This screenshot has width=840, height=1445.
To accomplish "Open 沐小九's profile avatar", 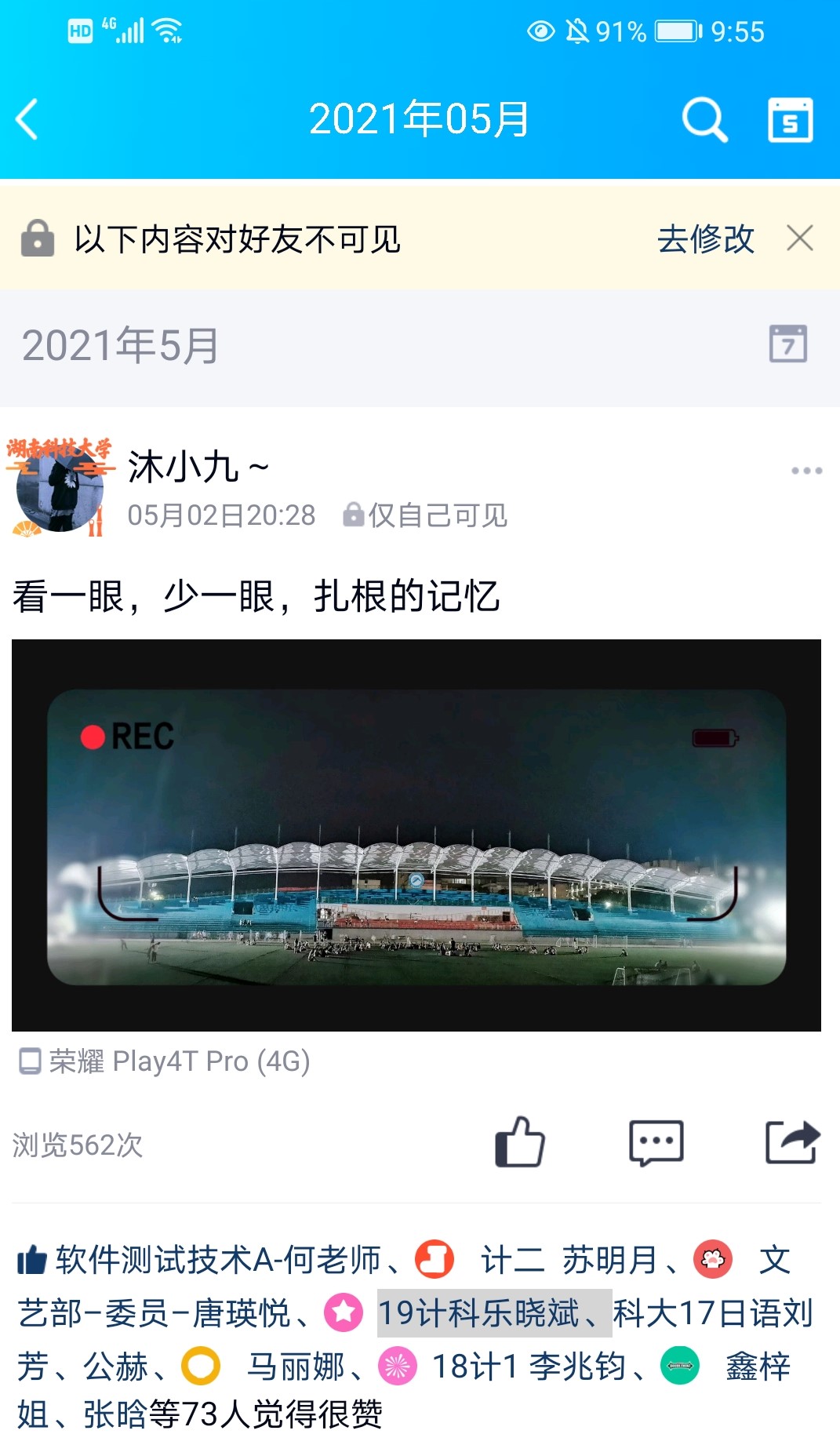I will 60,488.
